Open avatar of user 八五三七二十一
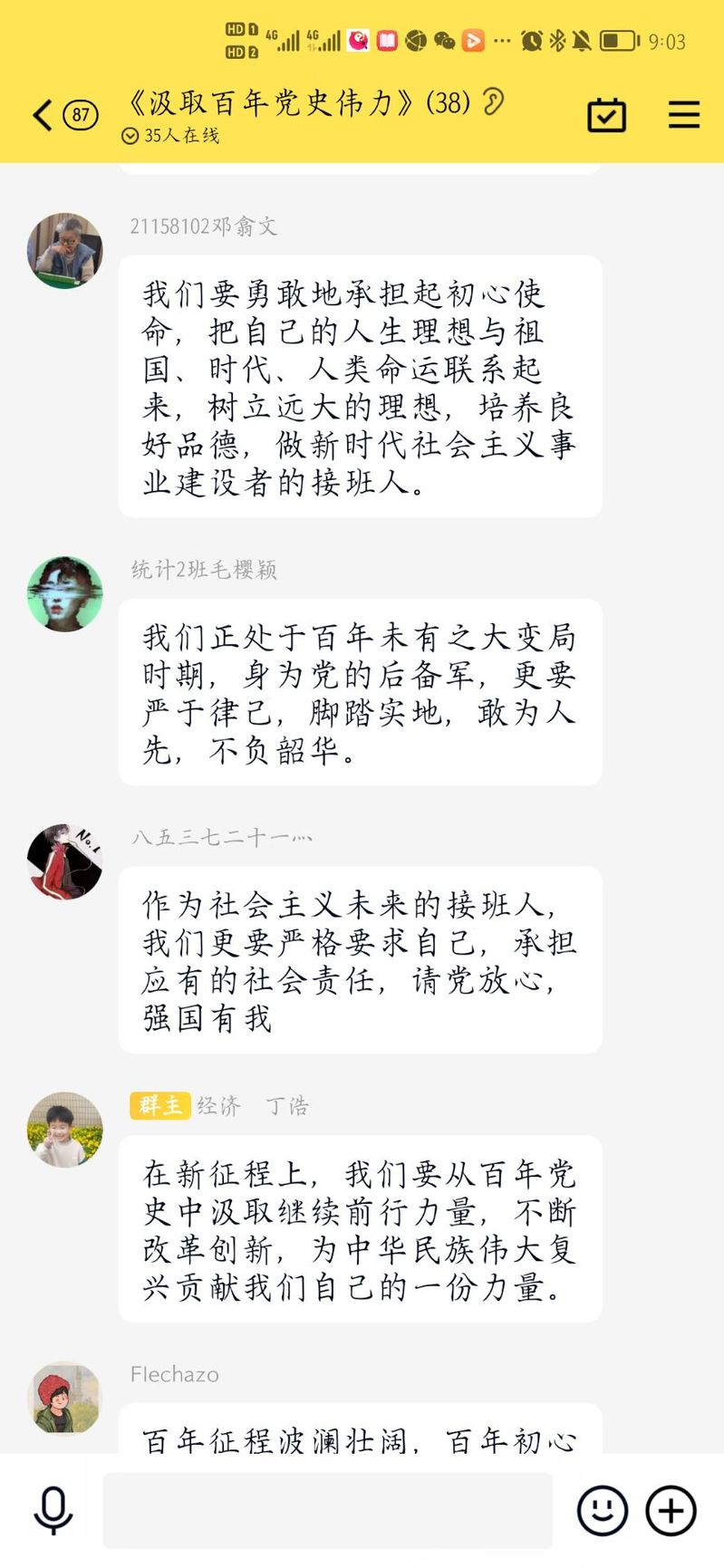The height and width of the screenshot is (1568, 724). (64, 861)
